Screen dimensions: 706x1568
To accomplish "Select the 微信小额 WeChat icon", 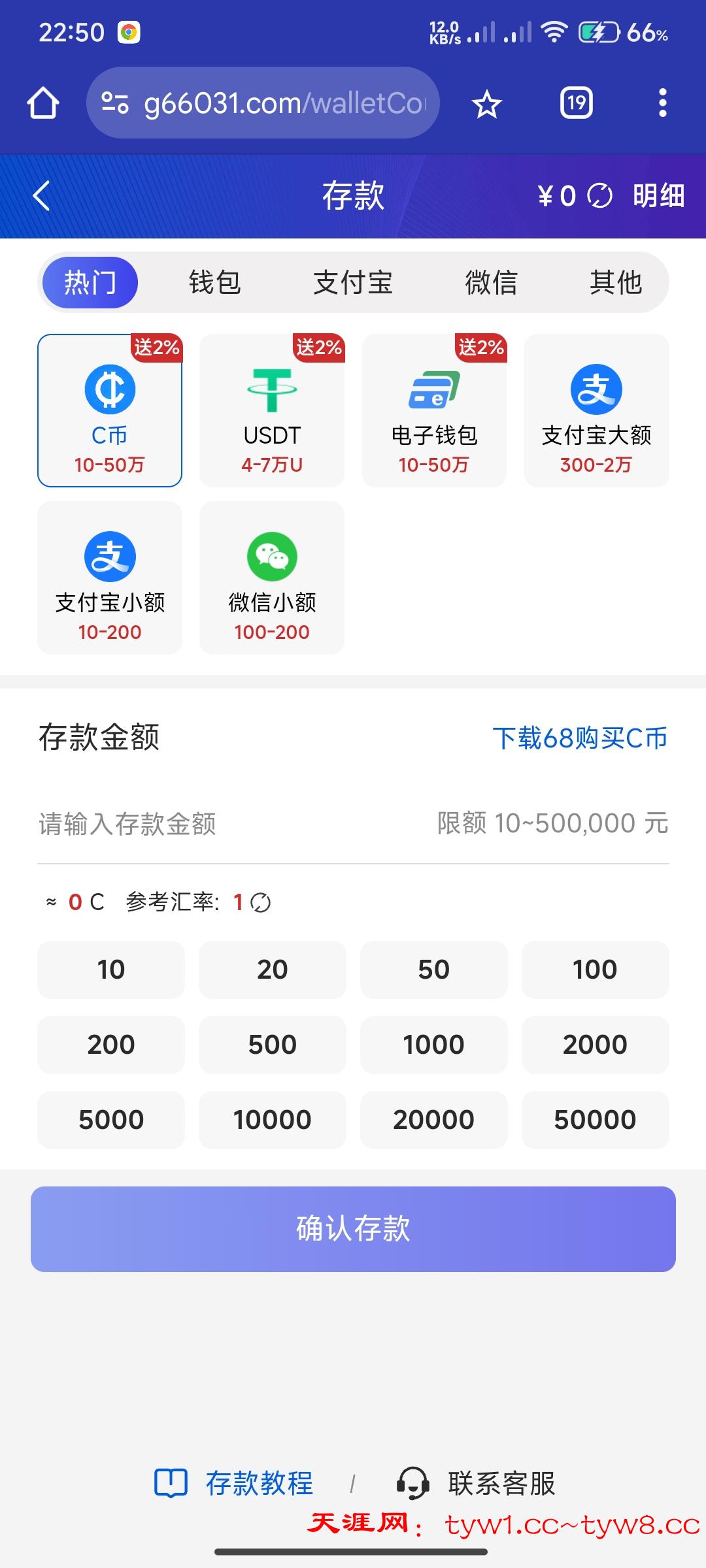I will [272, 559].
